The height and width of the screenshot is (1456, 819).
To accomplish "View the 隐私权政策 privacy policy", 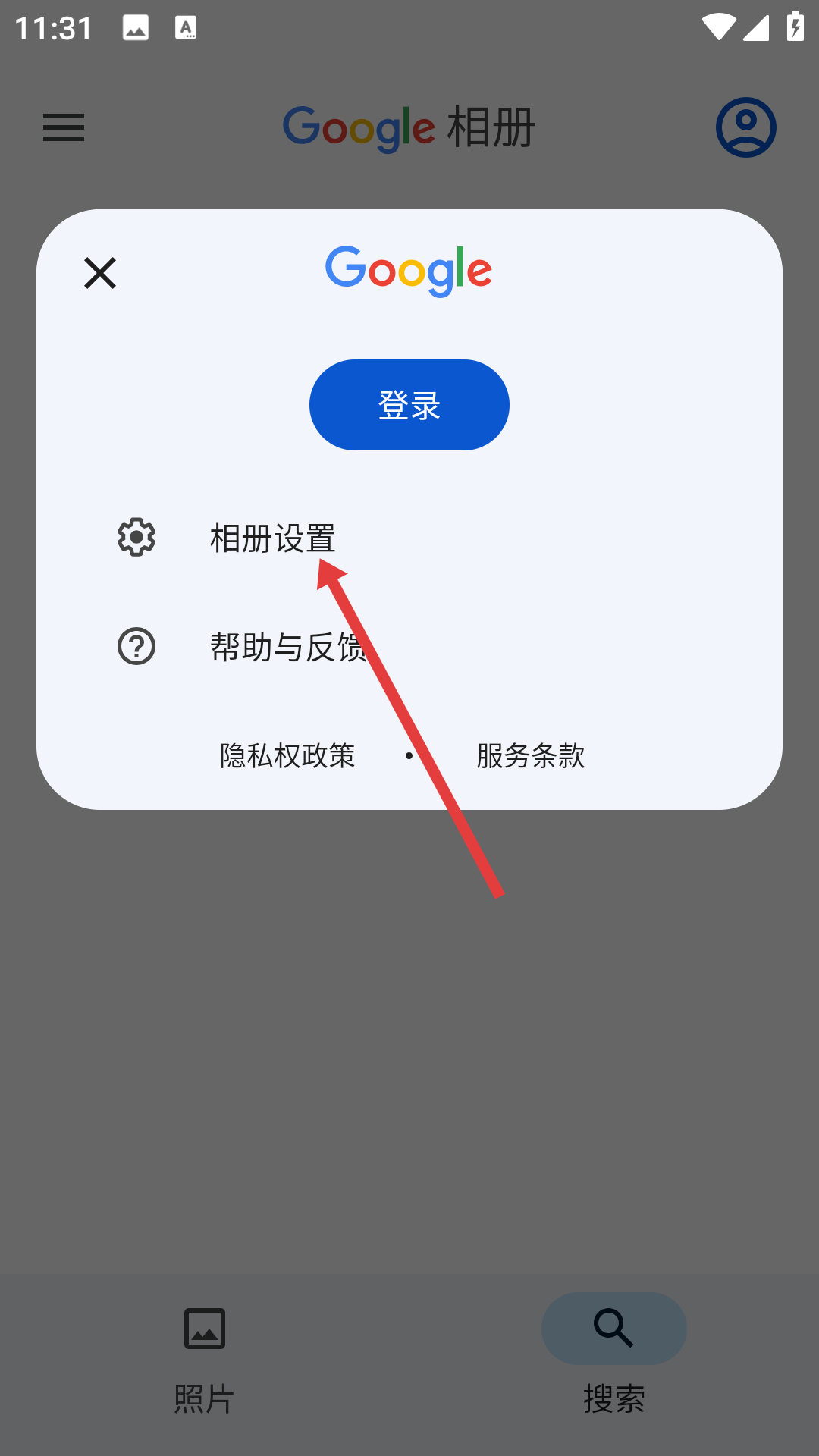I will pyautogui.click(x=287, y=755).
